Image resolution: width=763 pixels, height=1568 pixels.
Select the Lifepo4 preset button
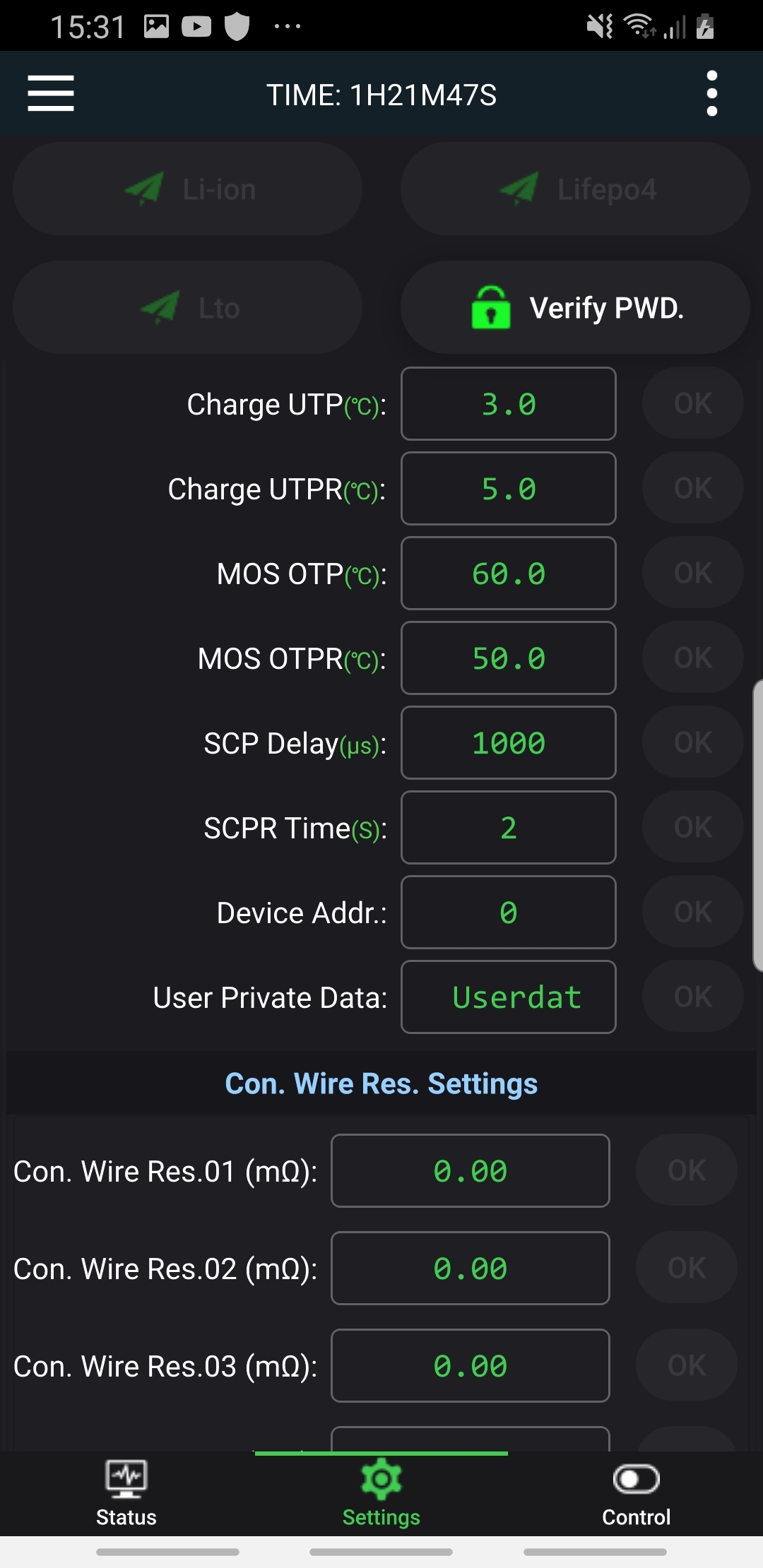[575, 189]
